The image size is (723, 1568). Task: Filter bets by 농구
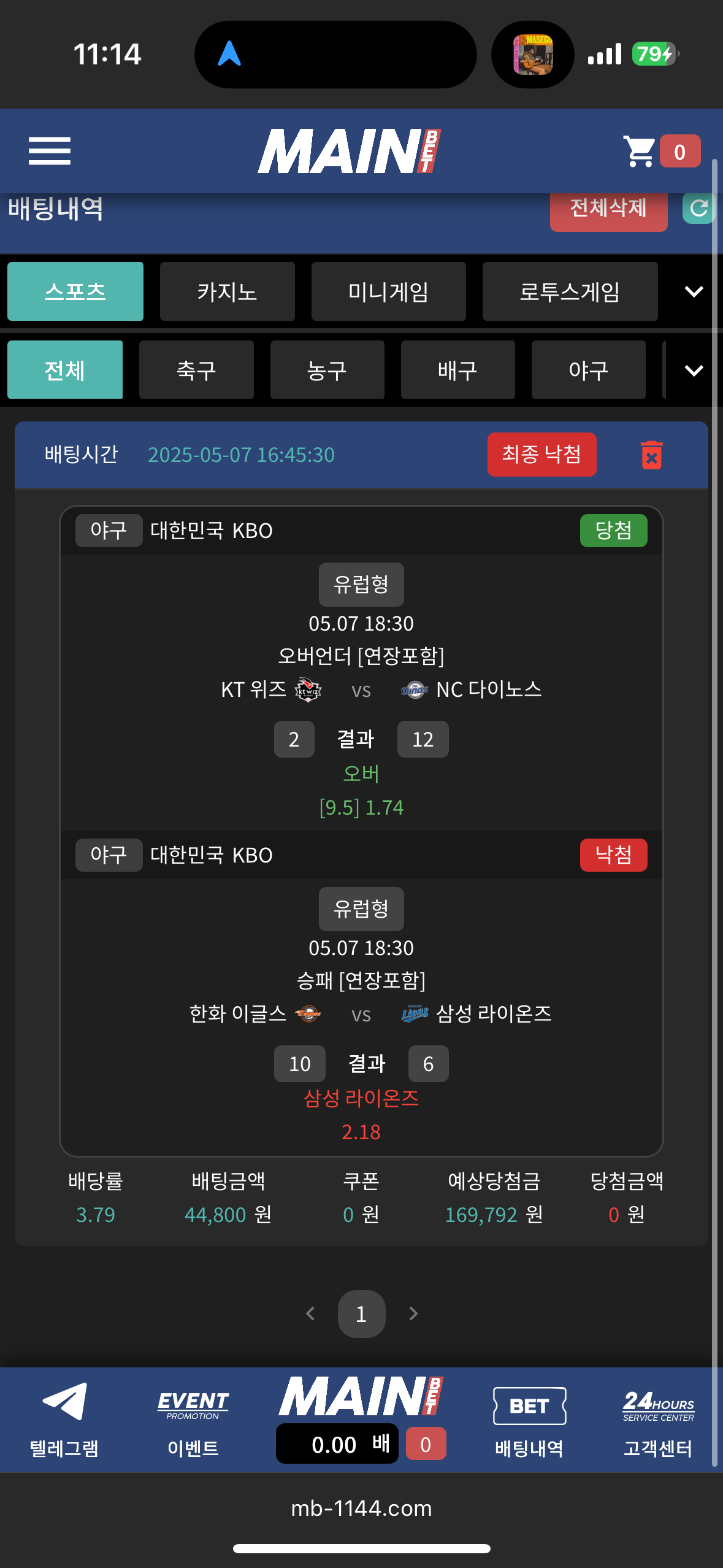(327, 370)
